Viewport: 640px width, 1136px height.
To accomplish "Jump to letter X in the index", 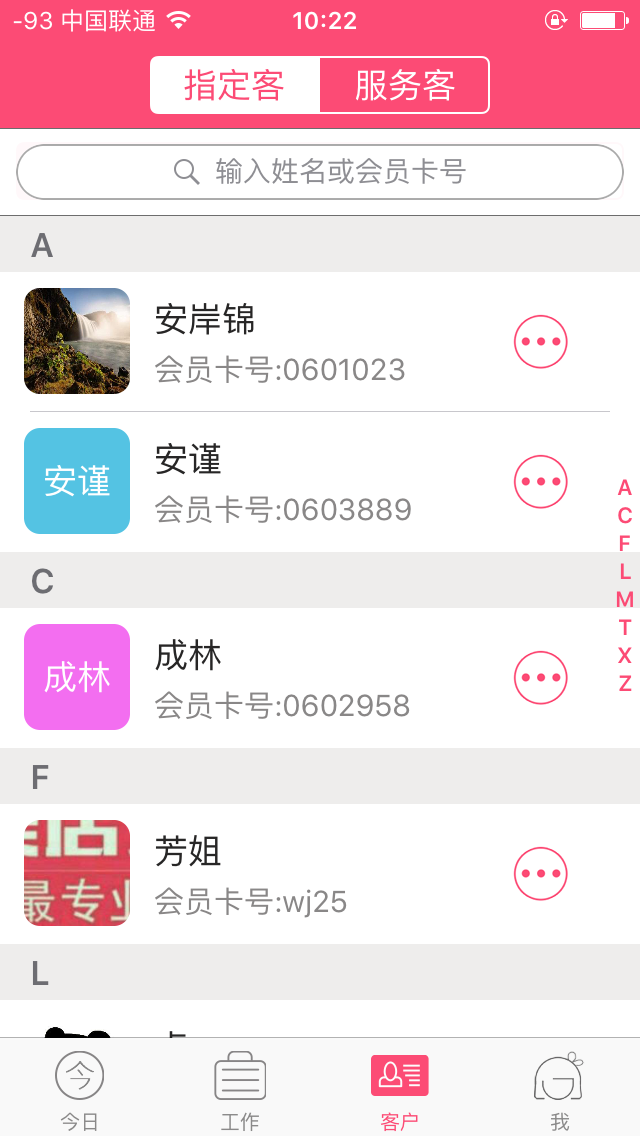I will click(x=625, y=656).
